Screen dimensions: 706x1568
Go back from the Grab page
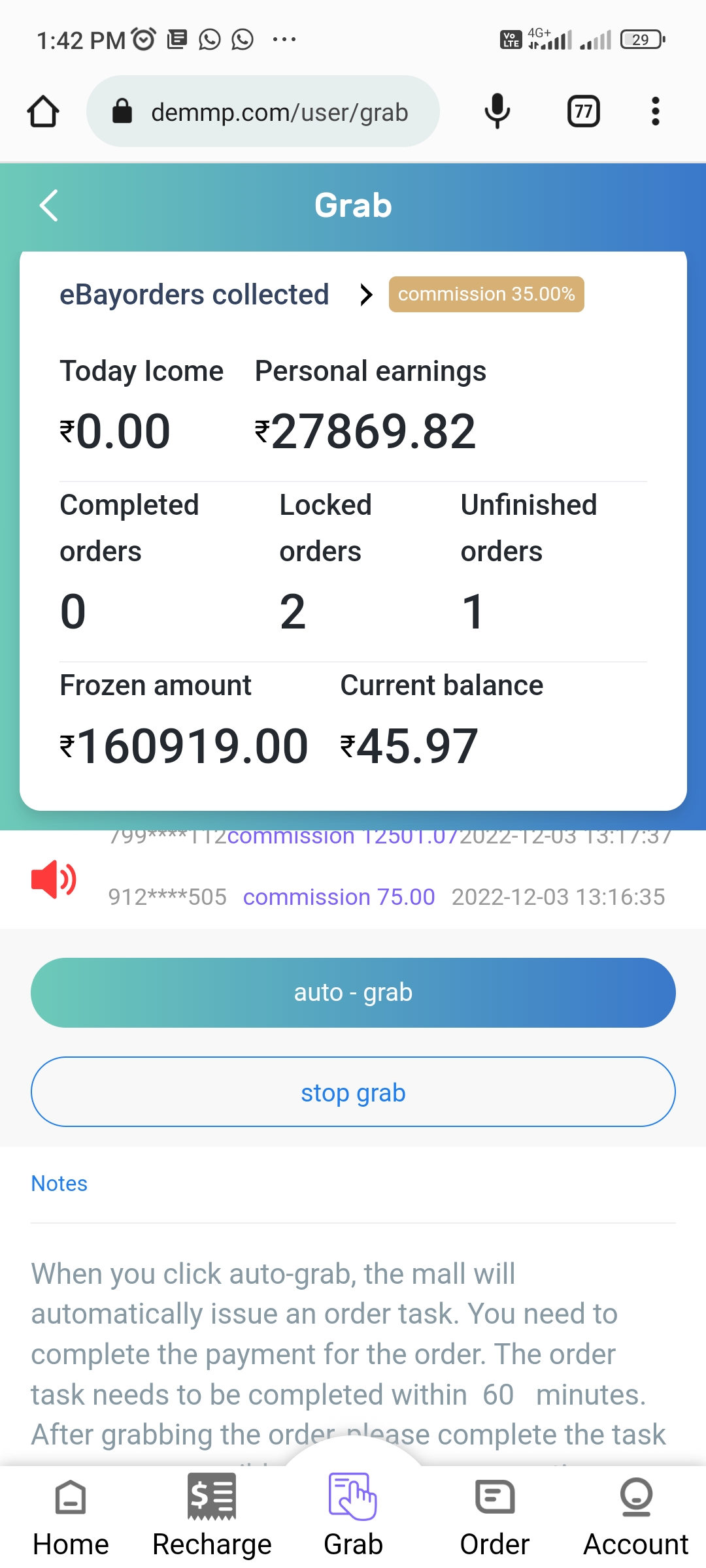[x=49, y=206]
